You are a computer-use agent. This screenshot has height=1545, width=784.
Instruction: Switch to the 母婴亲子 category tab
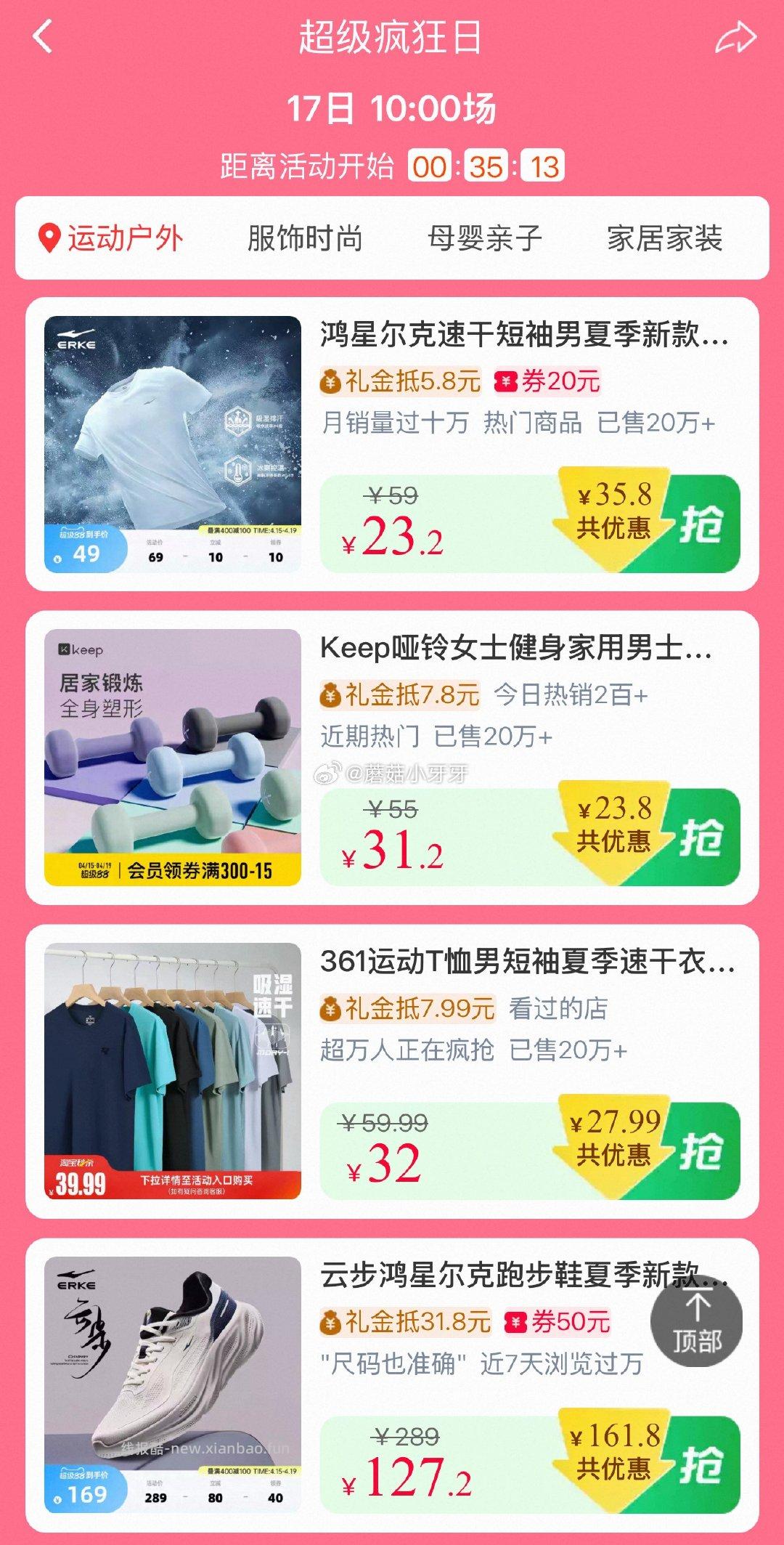click(x=485, y=236)
